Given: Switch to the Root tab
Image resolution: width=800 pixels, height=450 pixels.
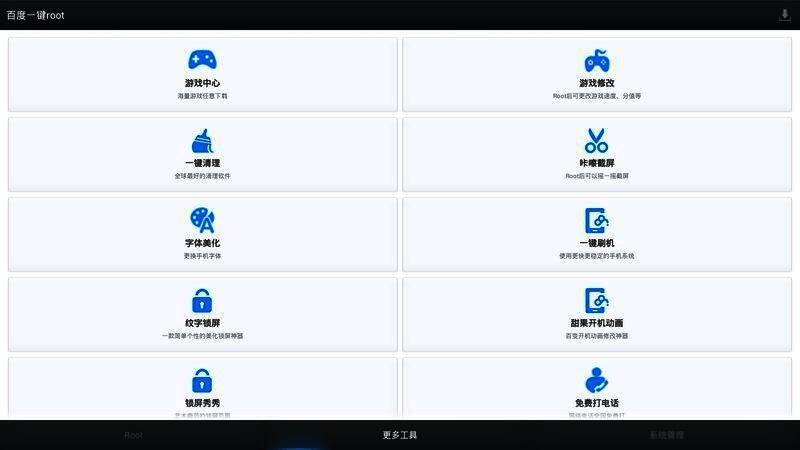Looking at the screenshot, I should [133, 435].
